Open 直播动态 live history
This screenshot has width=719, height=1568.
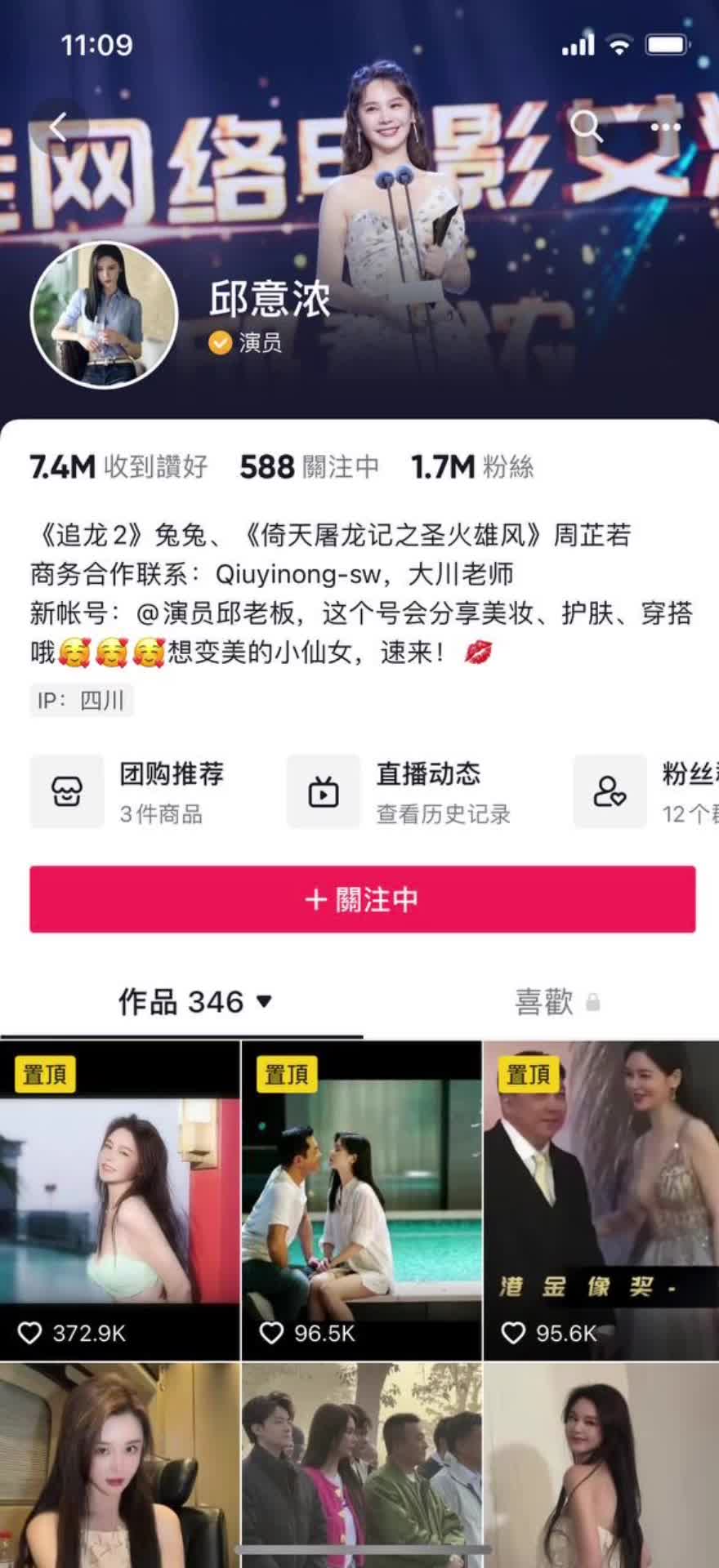[x=400, y=791]
